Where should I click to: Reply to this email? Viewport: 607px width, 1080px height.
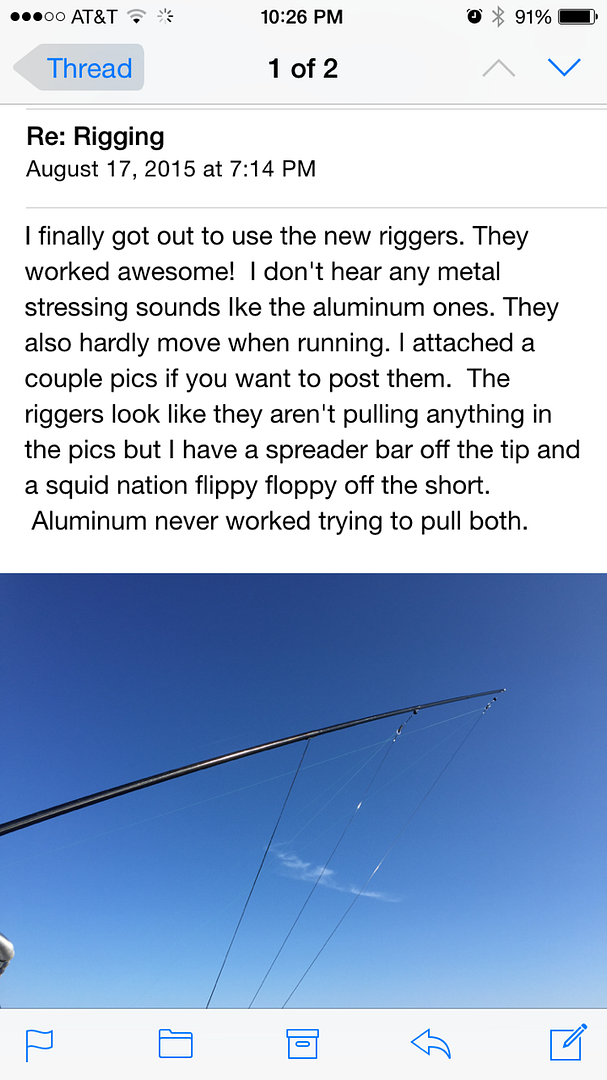[x=431, y=1044]
